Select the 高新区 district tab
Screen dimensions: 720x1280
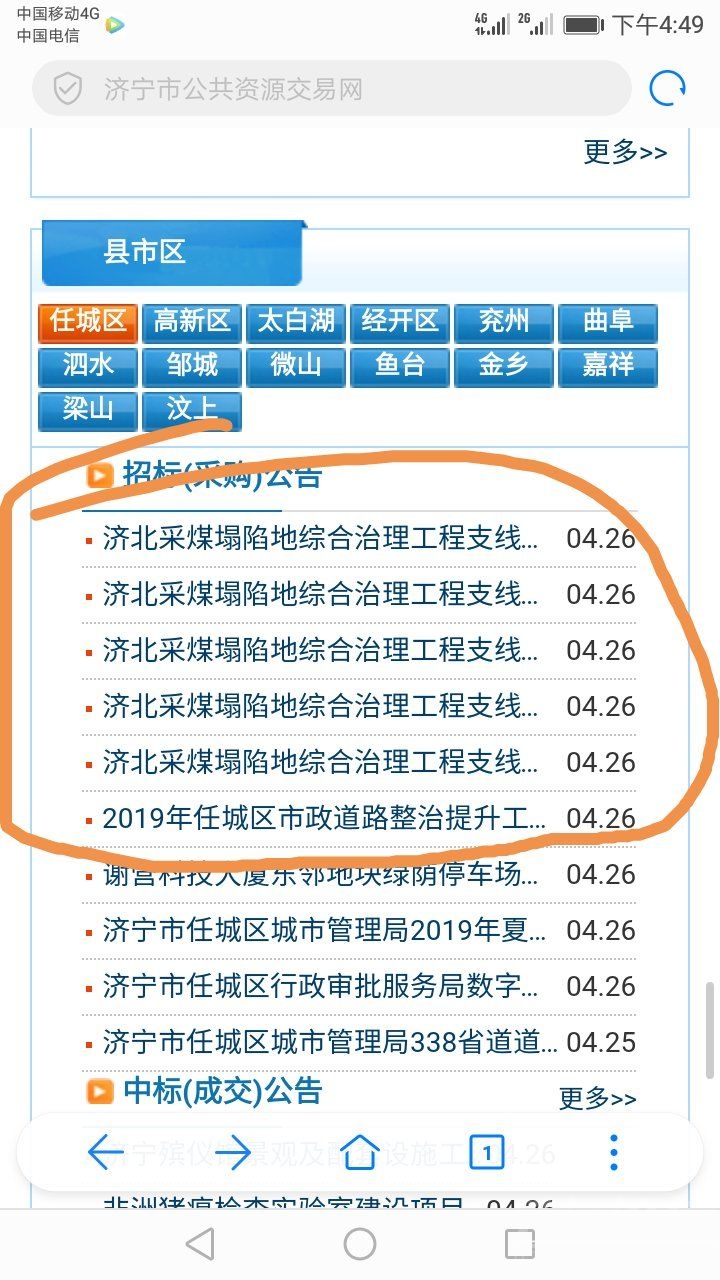(x=192, y=322)
